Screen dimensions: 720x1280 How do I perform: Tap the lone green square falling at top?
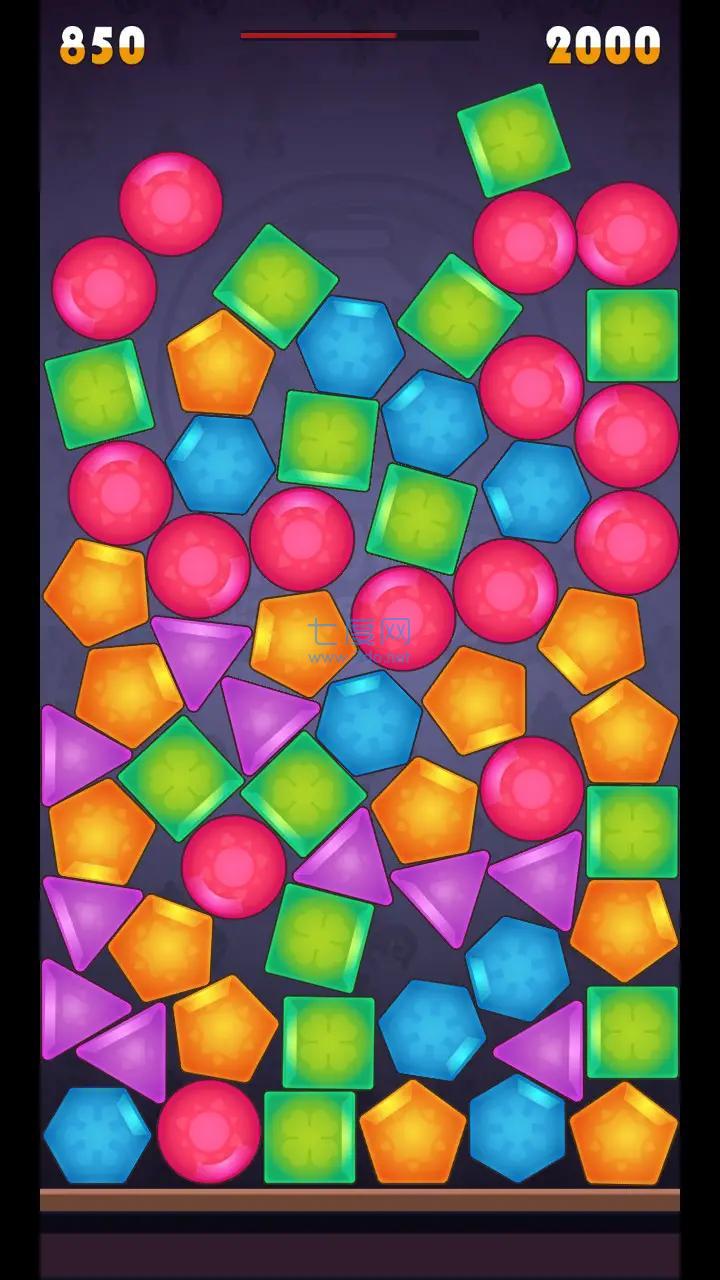pyautogui.click(x=513, y=140)
